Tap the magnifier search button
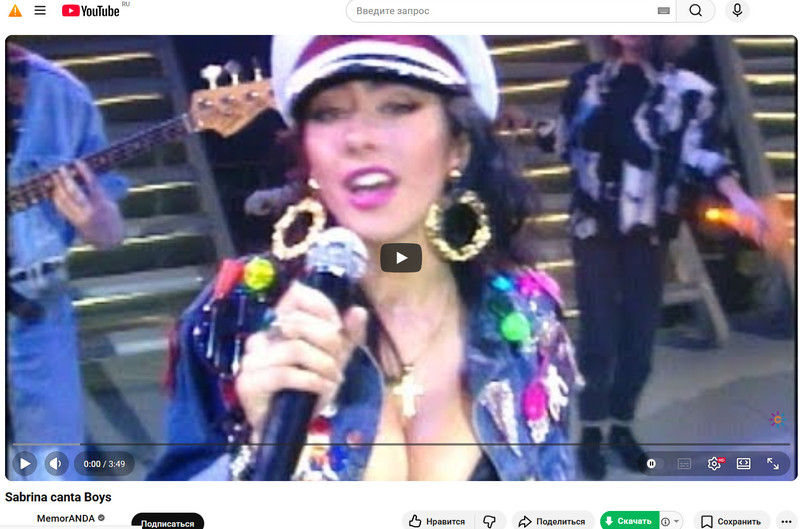Image resolution: width=800 pixels, height=529 pixels. click(x=695, y=11)
